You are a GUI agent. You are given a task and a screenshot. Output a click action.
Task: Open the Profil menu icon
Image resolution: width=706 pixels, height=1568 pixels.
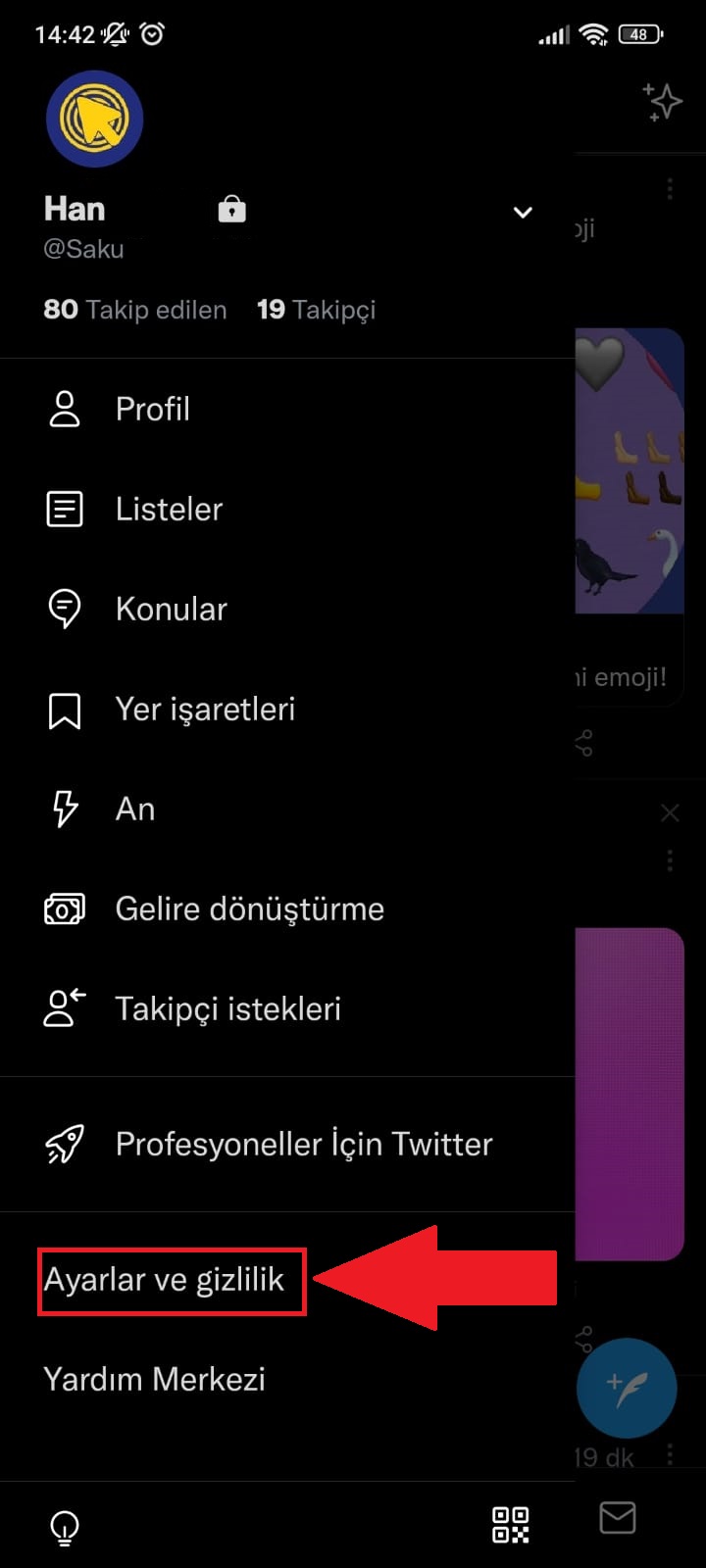pos(64,410)
